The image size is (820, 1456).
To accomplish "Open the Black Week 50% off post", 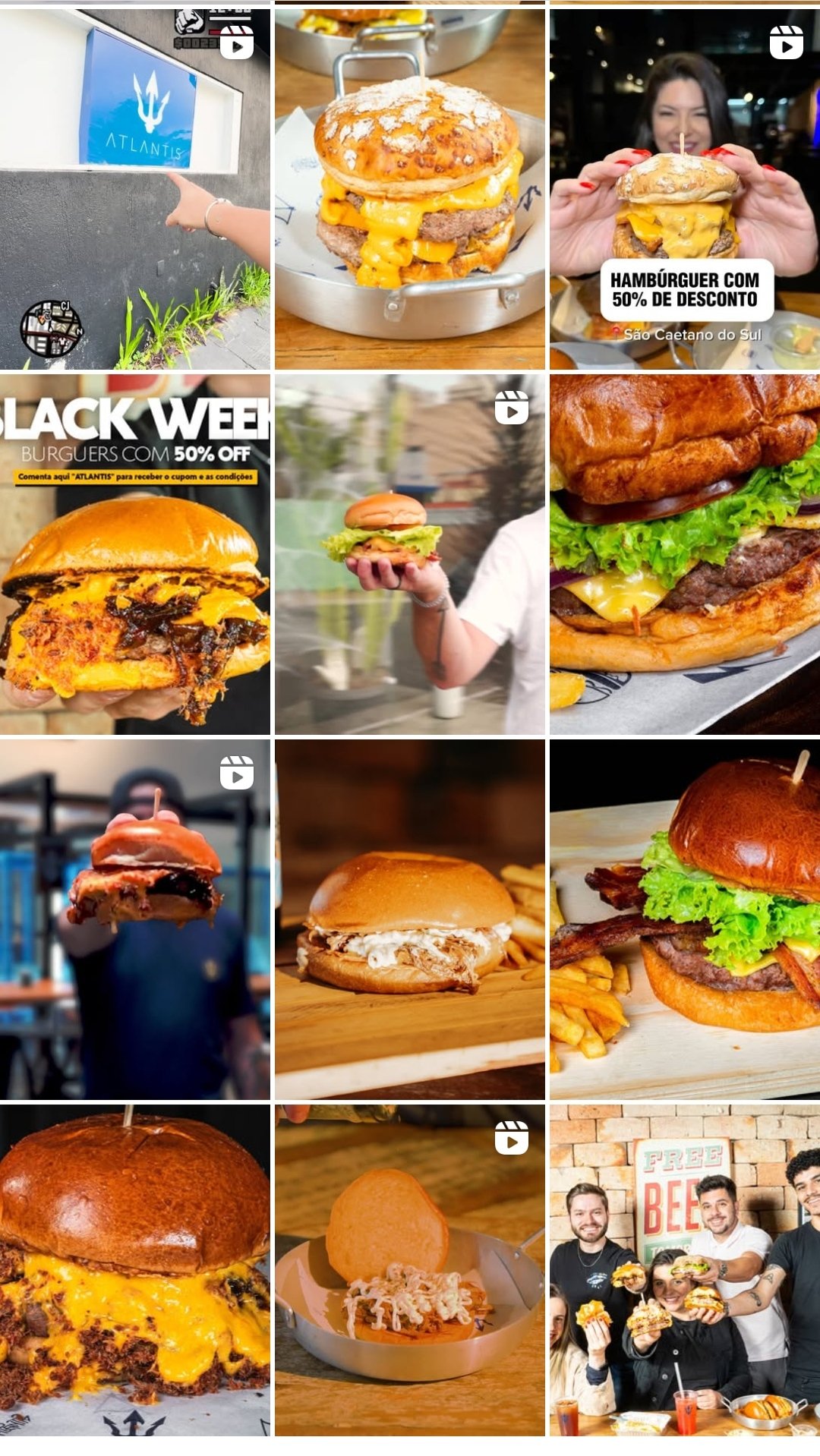I will pyautogui.click(x=134, y=554).
